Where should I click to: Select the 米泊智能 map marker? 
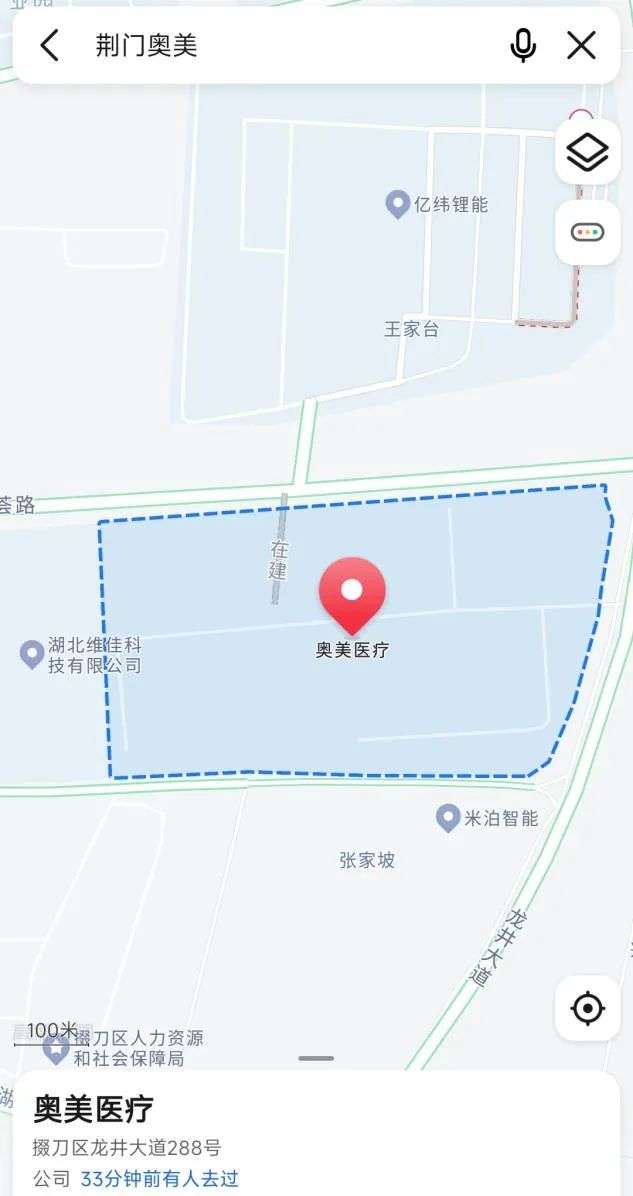448,818
